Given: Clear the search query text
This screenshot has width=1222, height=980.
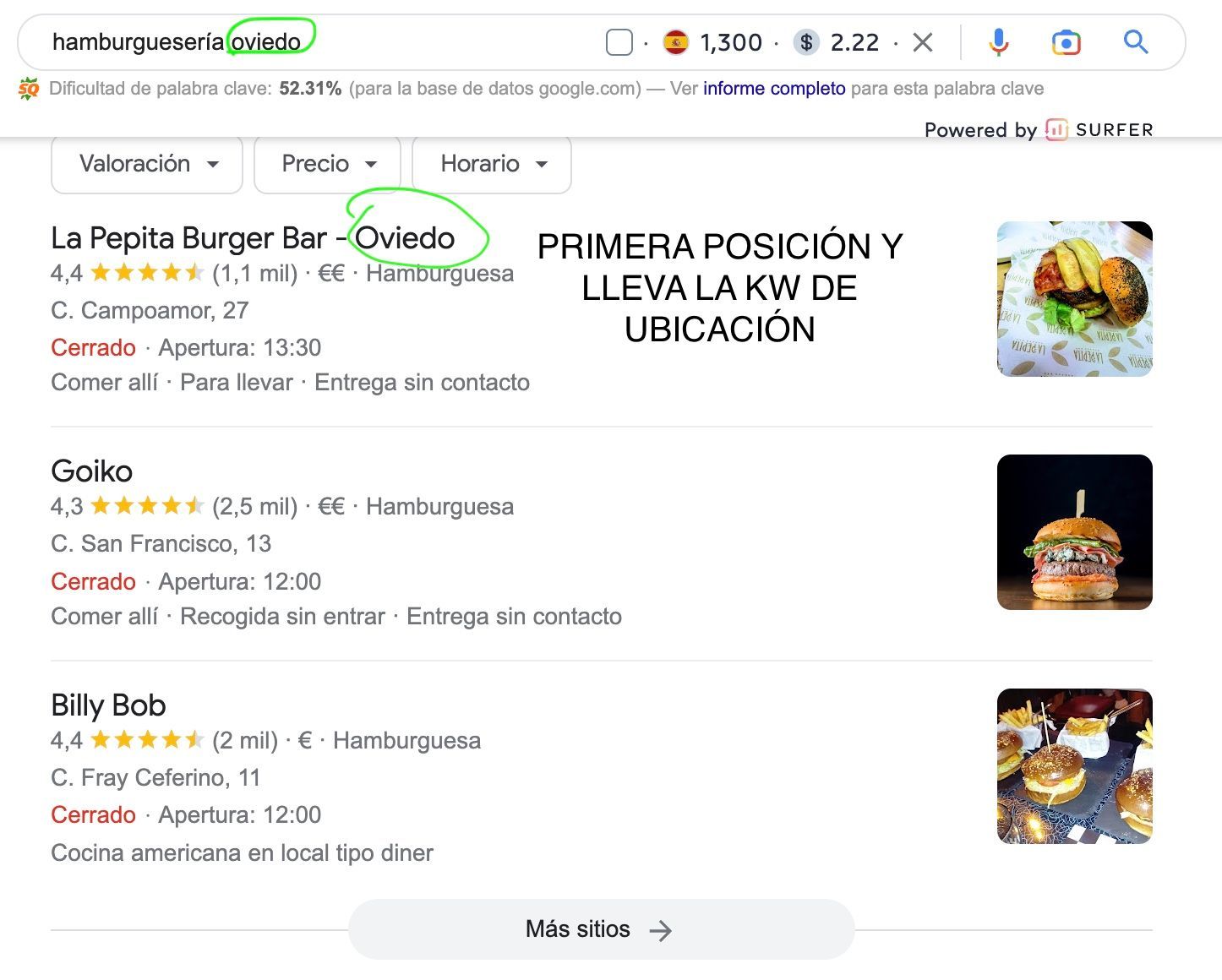Looking at the screenshot, I should click(x=923, y=42).
